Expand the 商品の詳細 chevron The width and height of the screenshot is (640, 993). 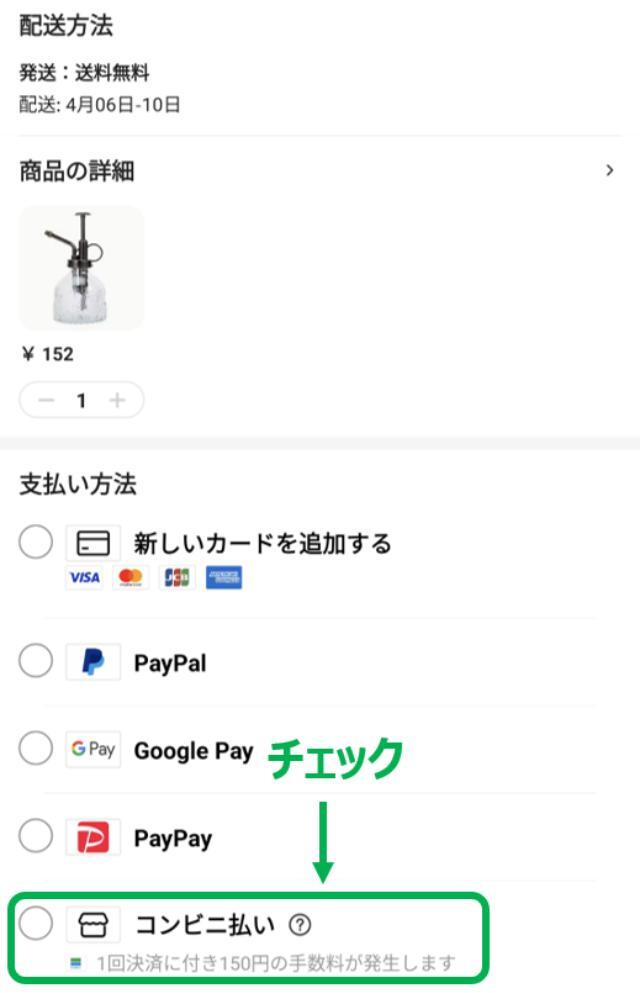click(x=610, y=171)
